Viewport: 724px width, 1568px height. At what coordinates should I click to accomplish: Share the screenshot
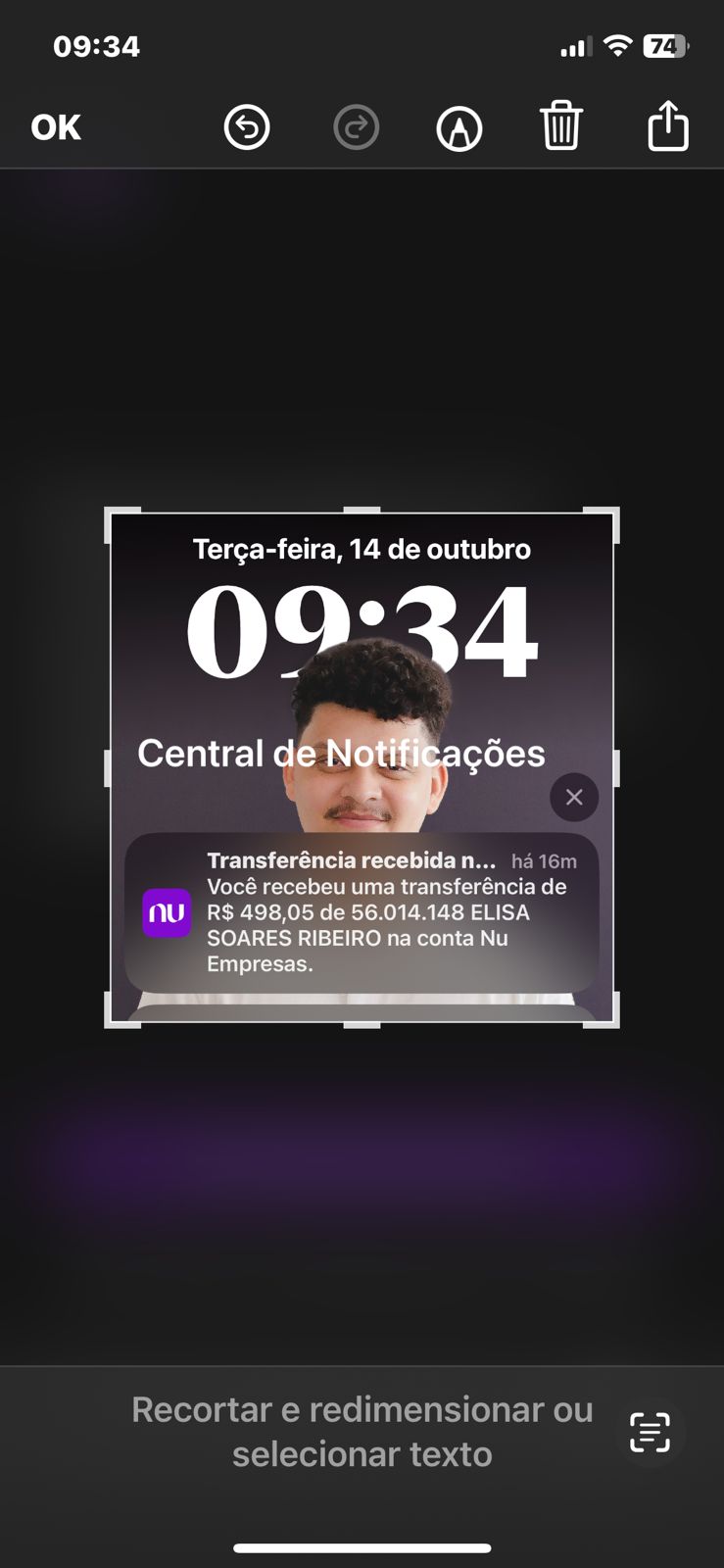pyautogui.click(x=668, y=125)
